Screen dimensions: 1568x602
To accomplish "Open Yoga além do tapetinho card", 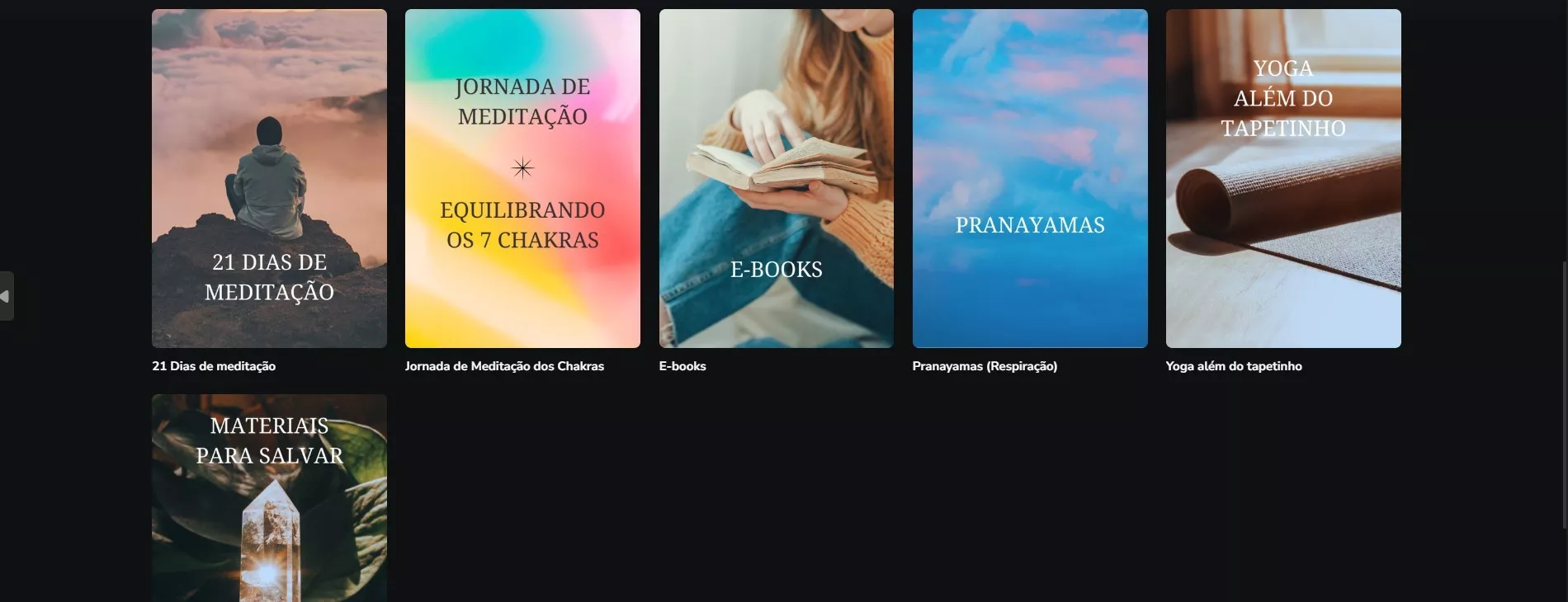I will coord(1282,178).
